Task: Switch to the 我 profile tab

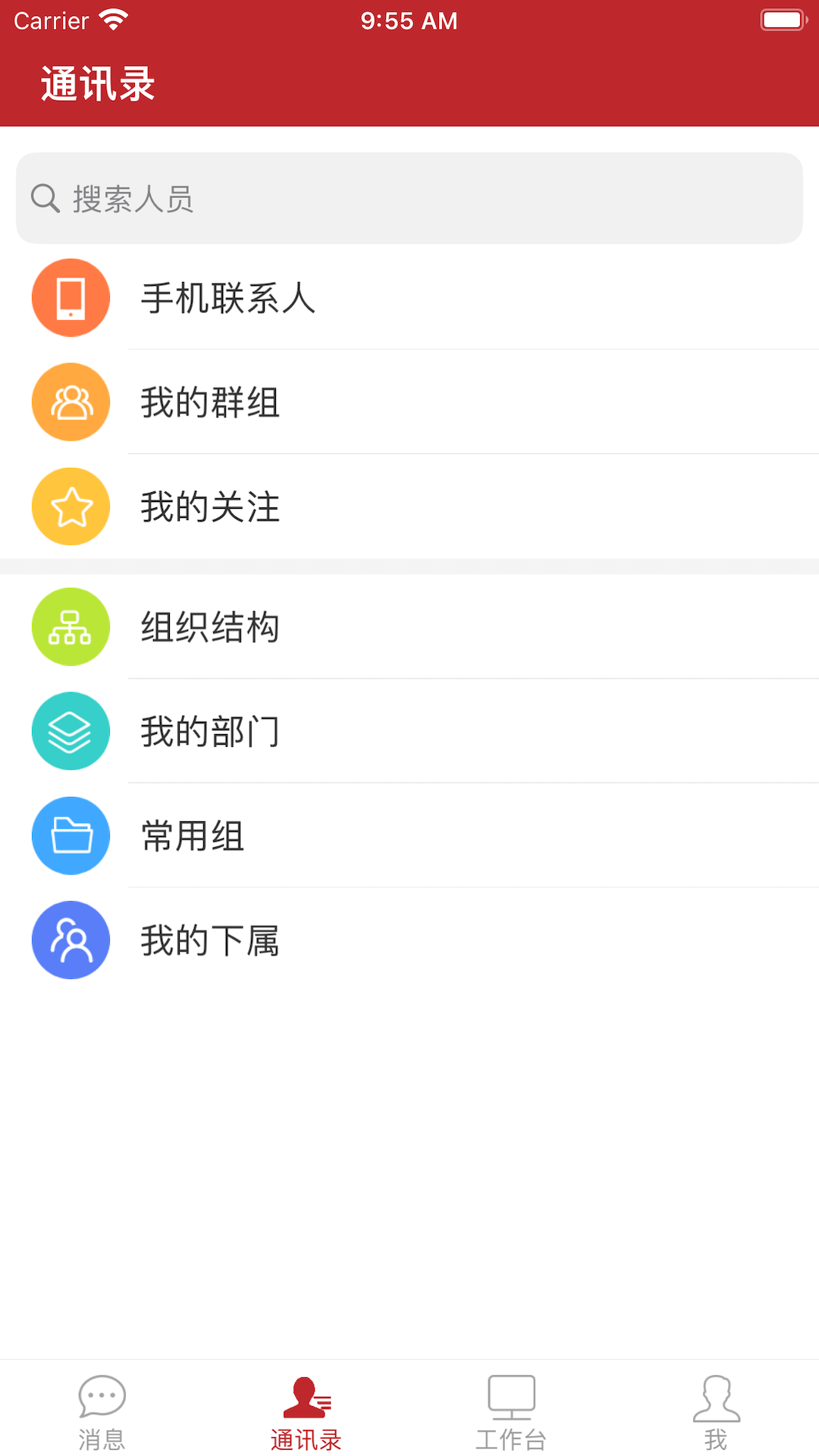Action: point(716,1412)
